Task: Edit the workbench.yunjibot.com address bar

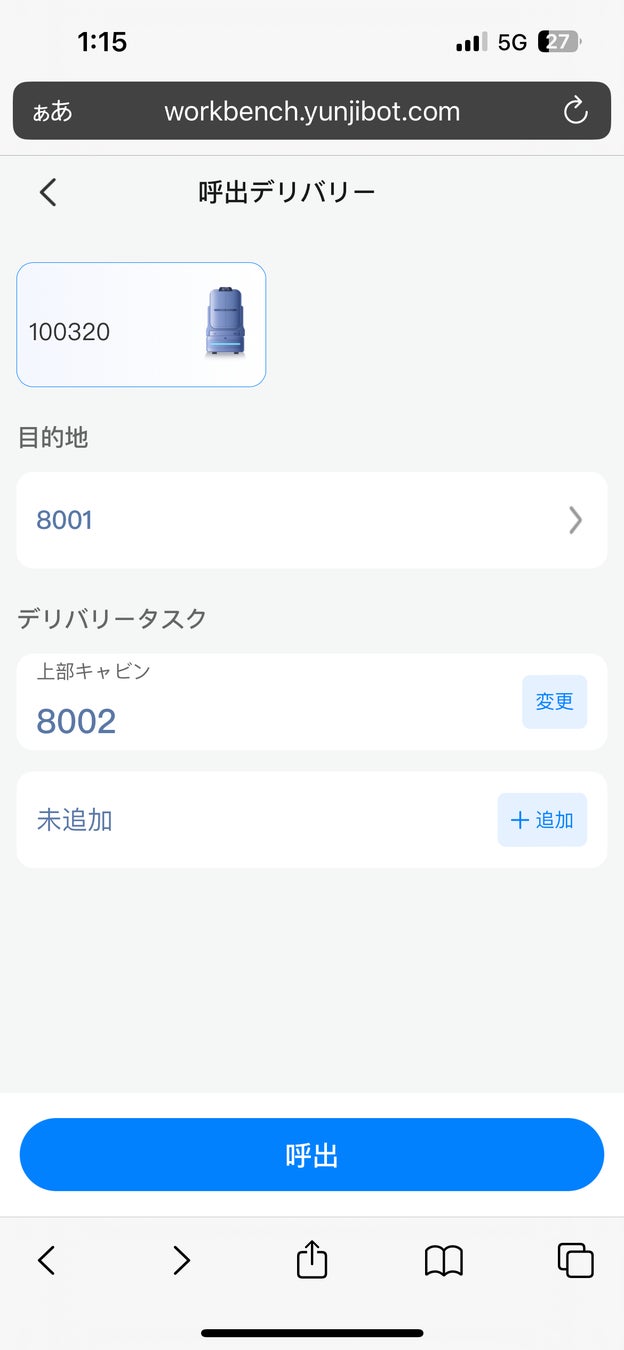Action: click(312, 111)
